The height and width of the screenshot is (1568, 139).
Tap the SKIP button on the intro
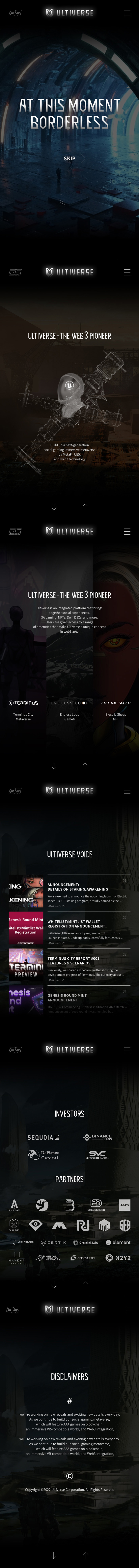coord(69,158)
